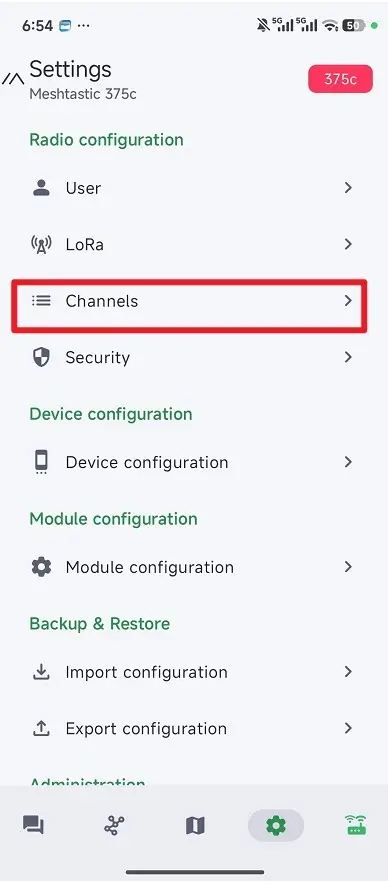Select the settings gear tab

(x=276, y=825)
